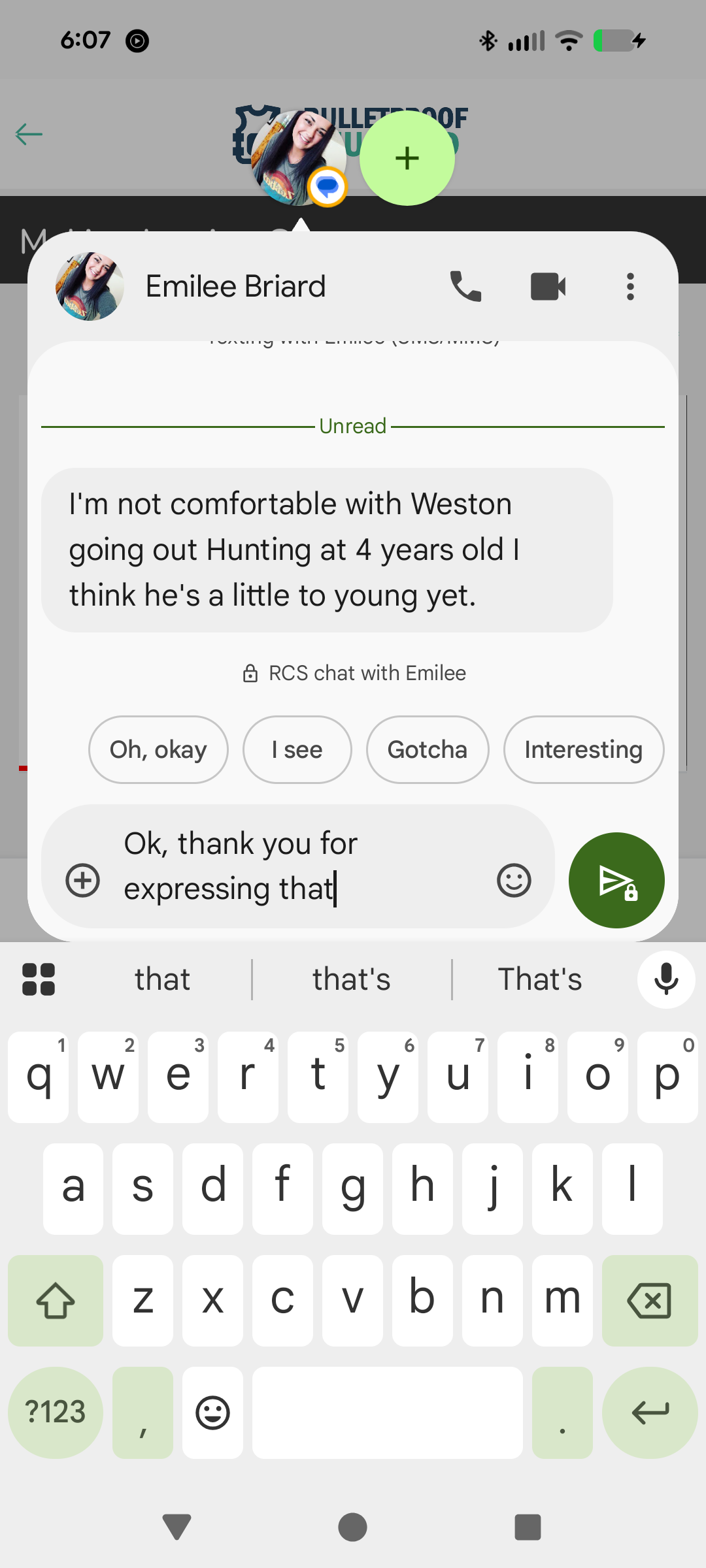Viewport: 706px width, 1568px height.
Task: Use the "Interesting" suggested reply
Action: [x=583, y=749]
